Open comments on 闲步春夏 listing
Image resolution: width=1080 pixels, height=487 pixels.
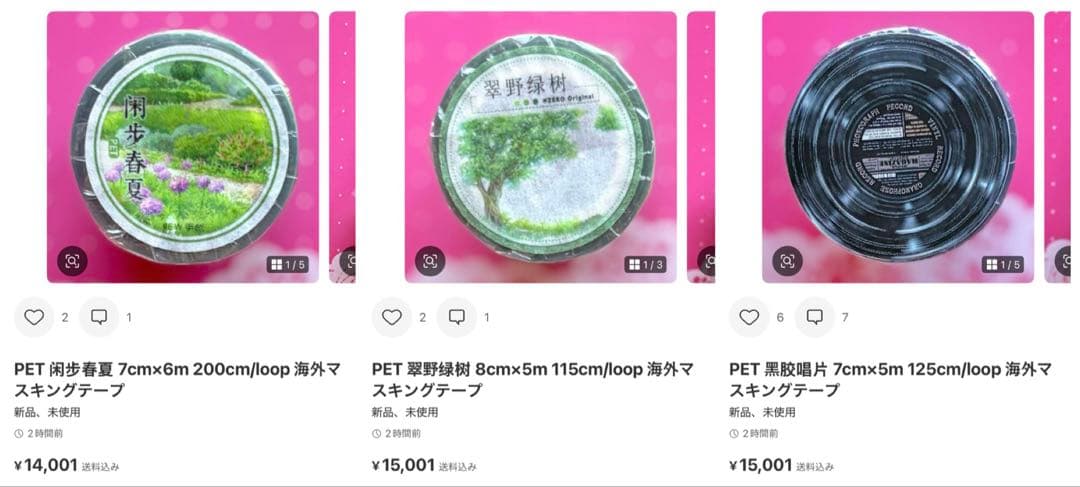tap(99, 317)
